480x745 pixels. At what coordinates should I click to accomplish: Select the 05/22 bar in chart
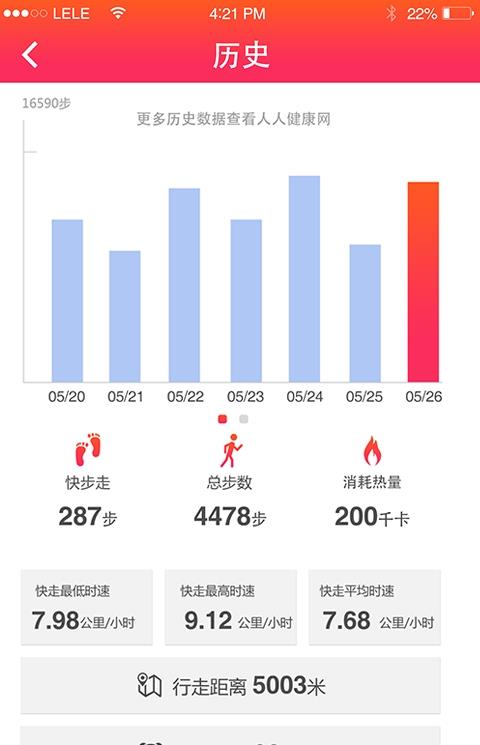point(184,285)
